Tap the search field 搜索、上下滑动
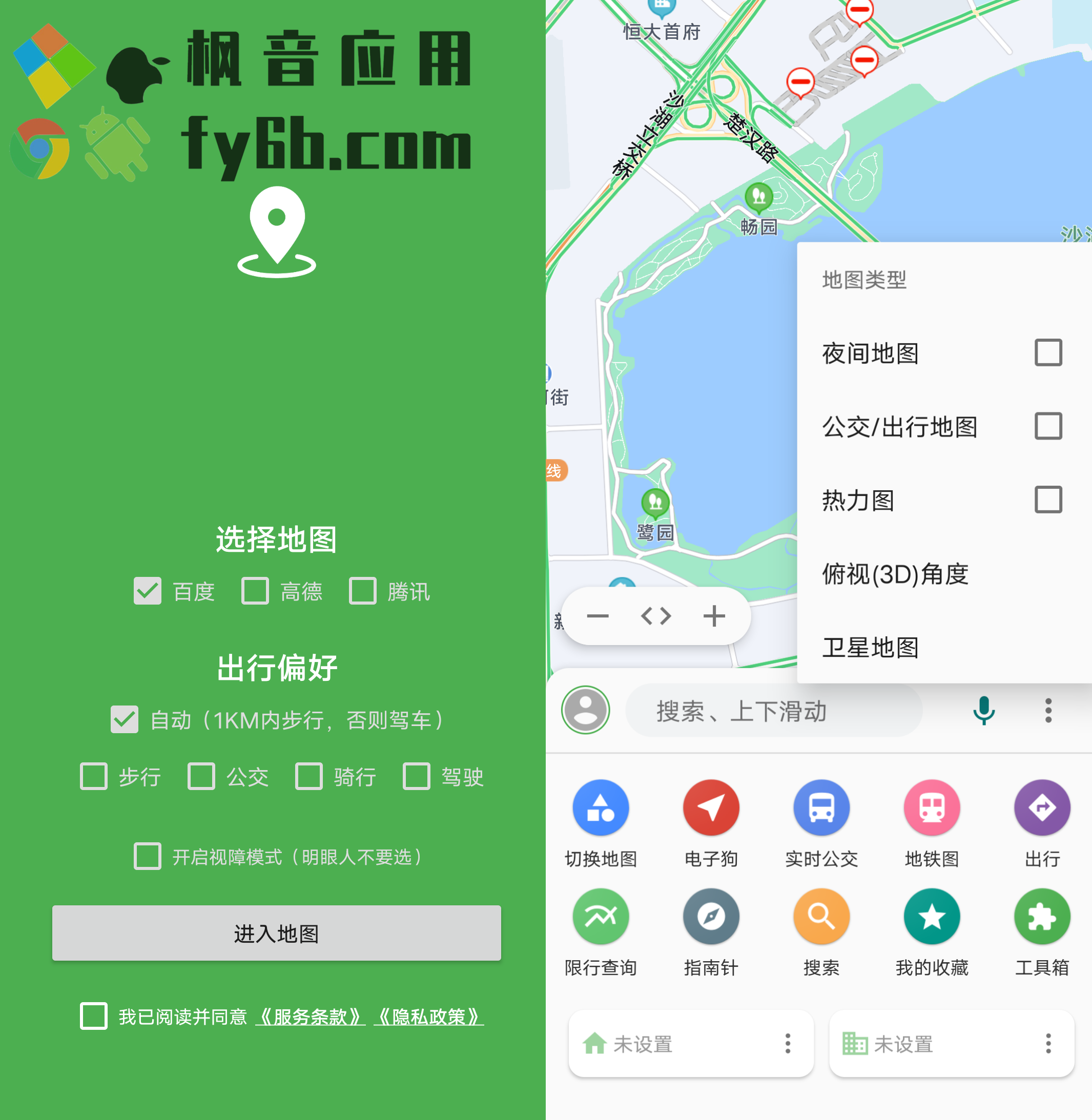Image resolution: width=1092 pixels, height=1120 pixels. 773,711
